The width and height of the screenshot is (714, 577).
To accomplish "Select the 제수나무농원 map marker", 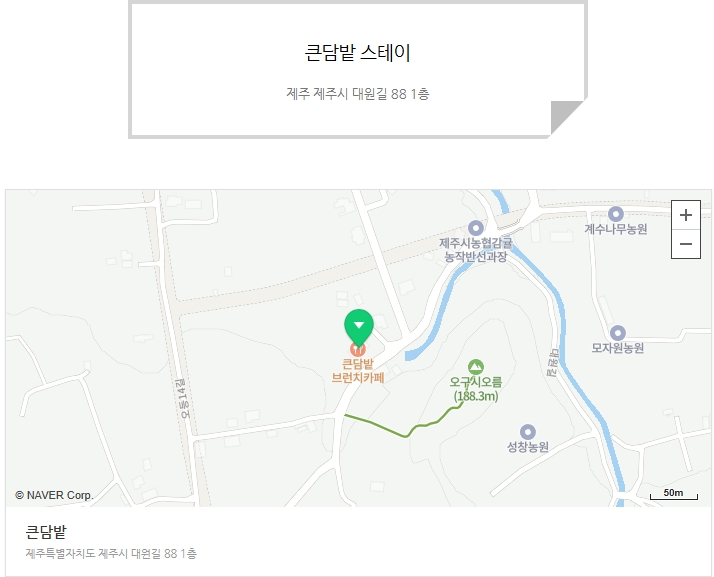I will (x=616, y=214).
